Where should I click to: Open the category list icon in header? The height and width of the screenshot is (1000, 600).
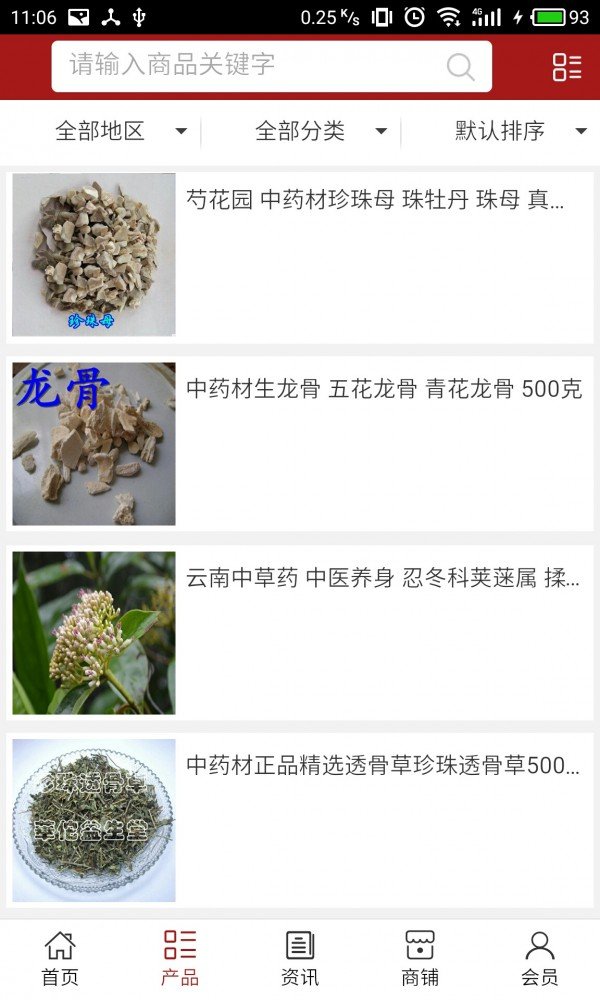[567, 67]
